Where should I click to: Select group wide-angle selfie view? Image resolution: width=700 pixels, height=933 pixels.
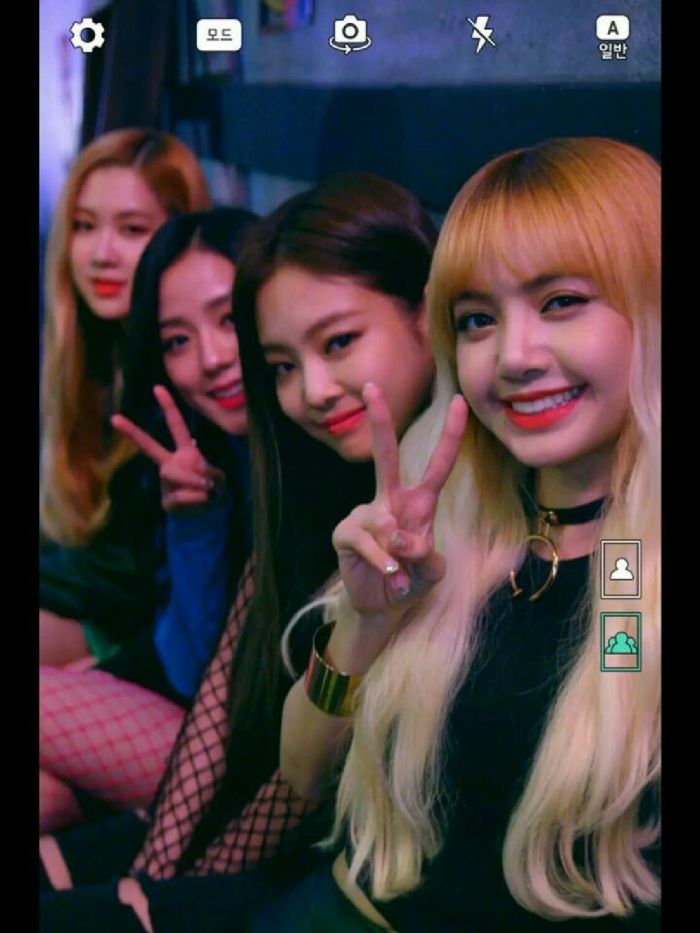coord(620,641)
